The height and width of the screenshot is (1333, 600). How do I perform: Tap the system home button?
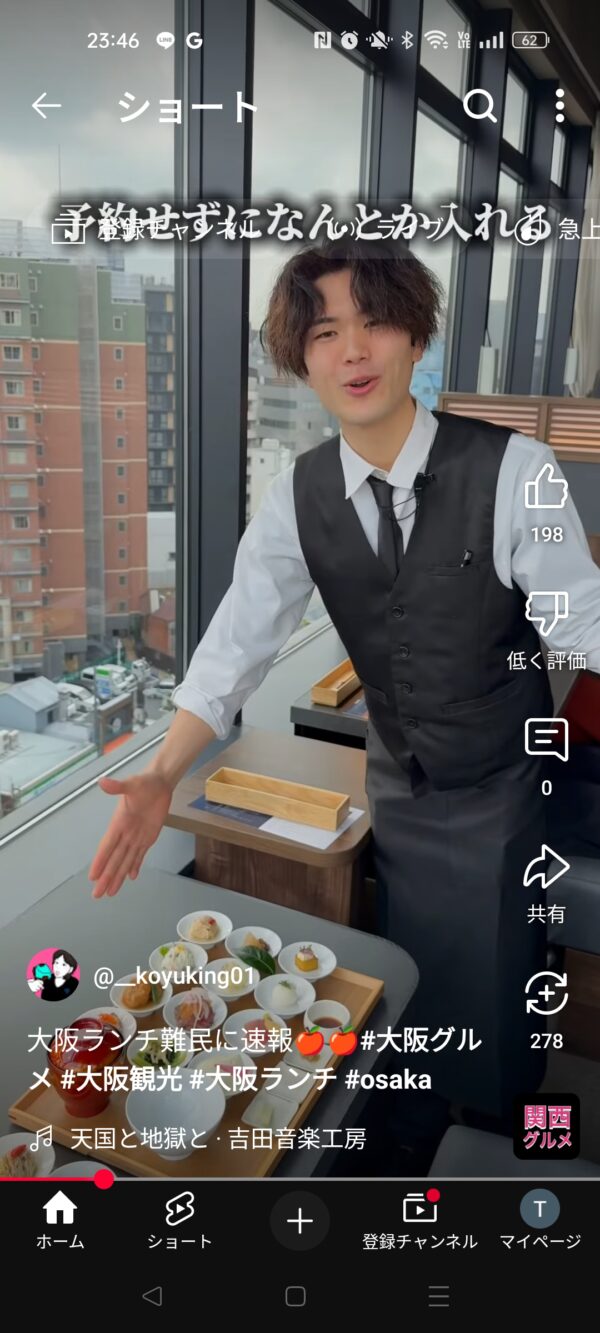pos(295,1297)
